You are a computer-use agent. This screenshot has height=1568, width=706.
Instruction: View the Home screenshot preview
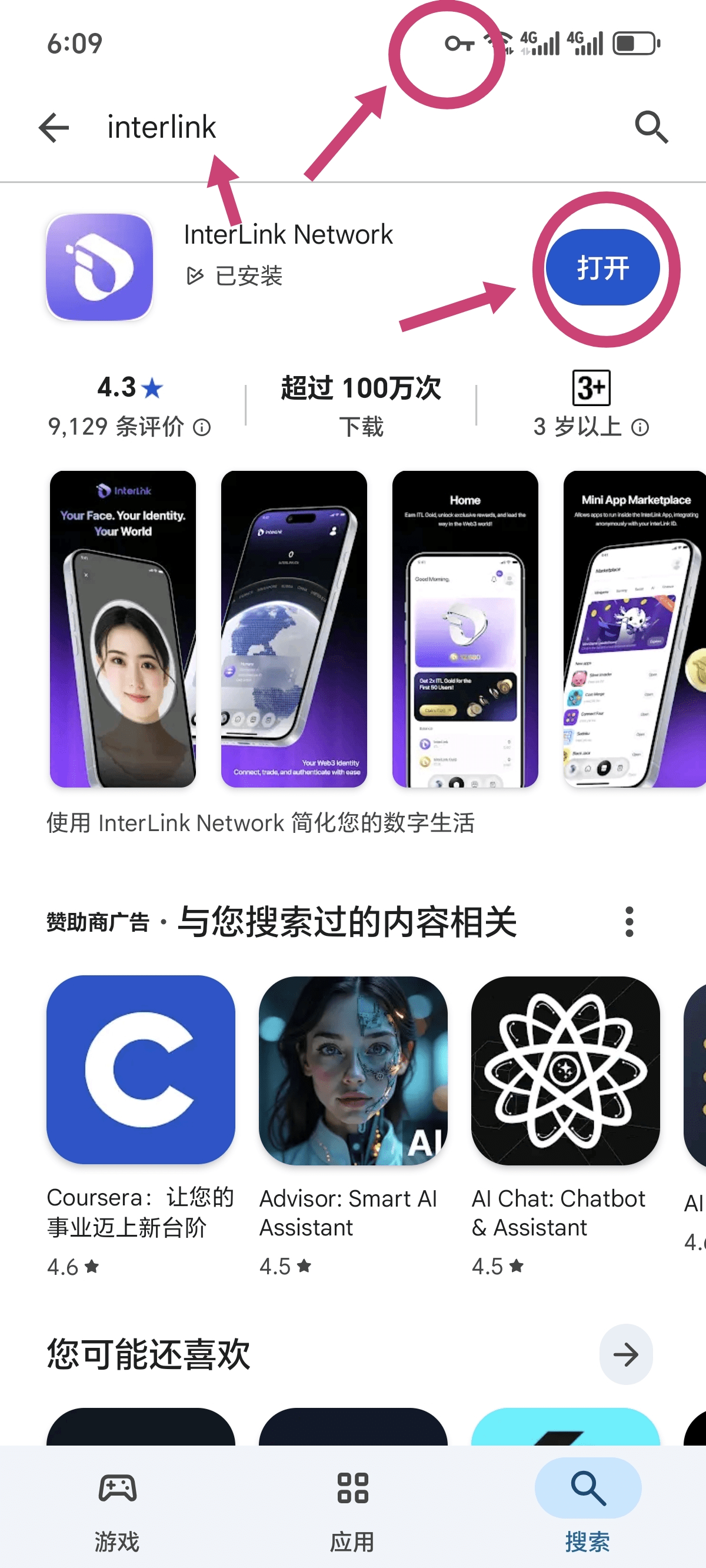465,629
